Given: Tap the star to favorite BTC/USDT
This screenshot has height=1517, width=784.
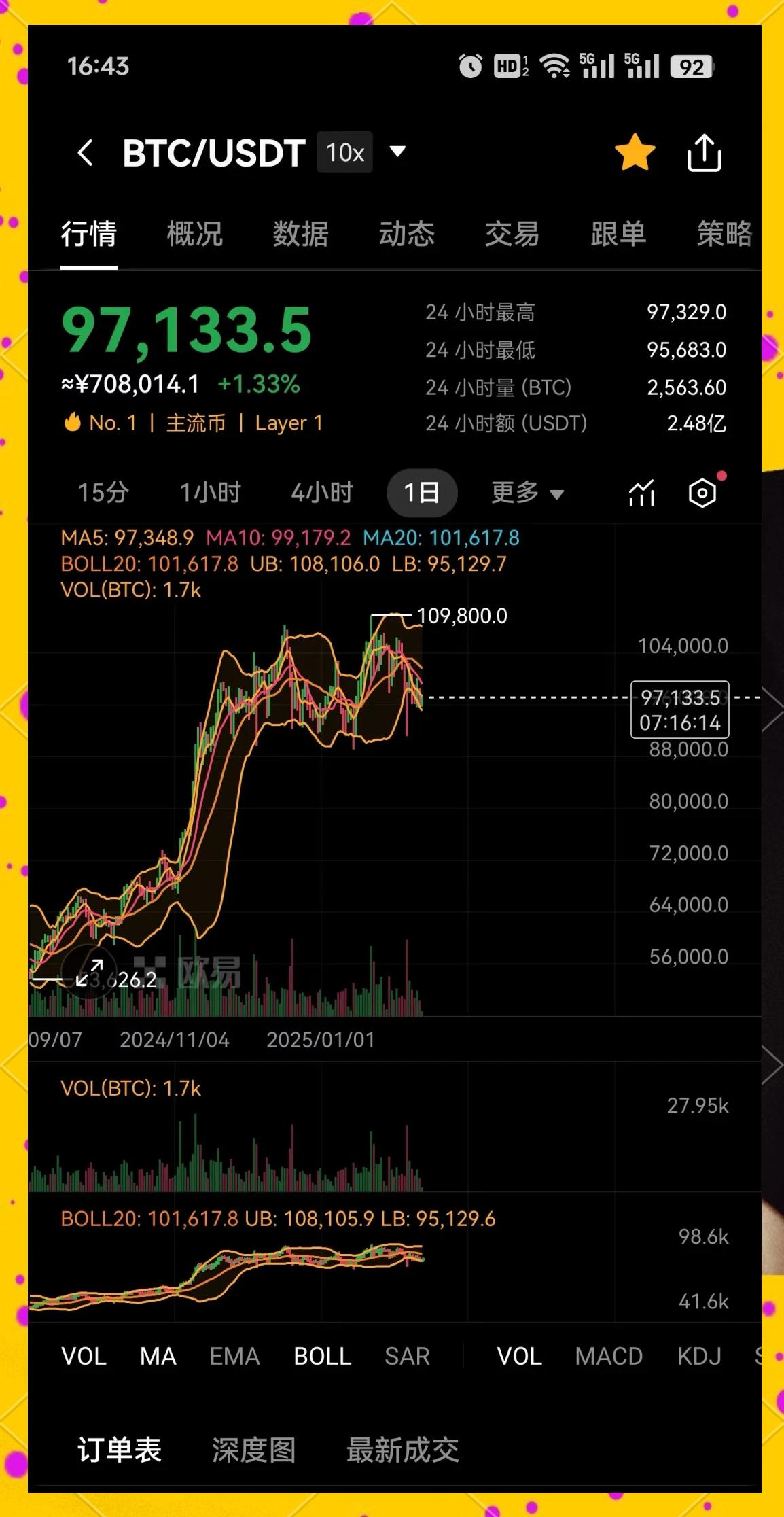Looking at the screenshot, I should pos(635,152).
